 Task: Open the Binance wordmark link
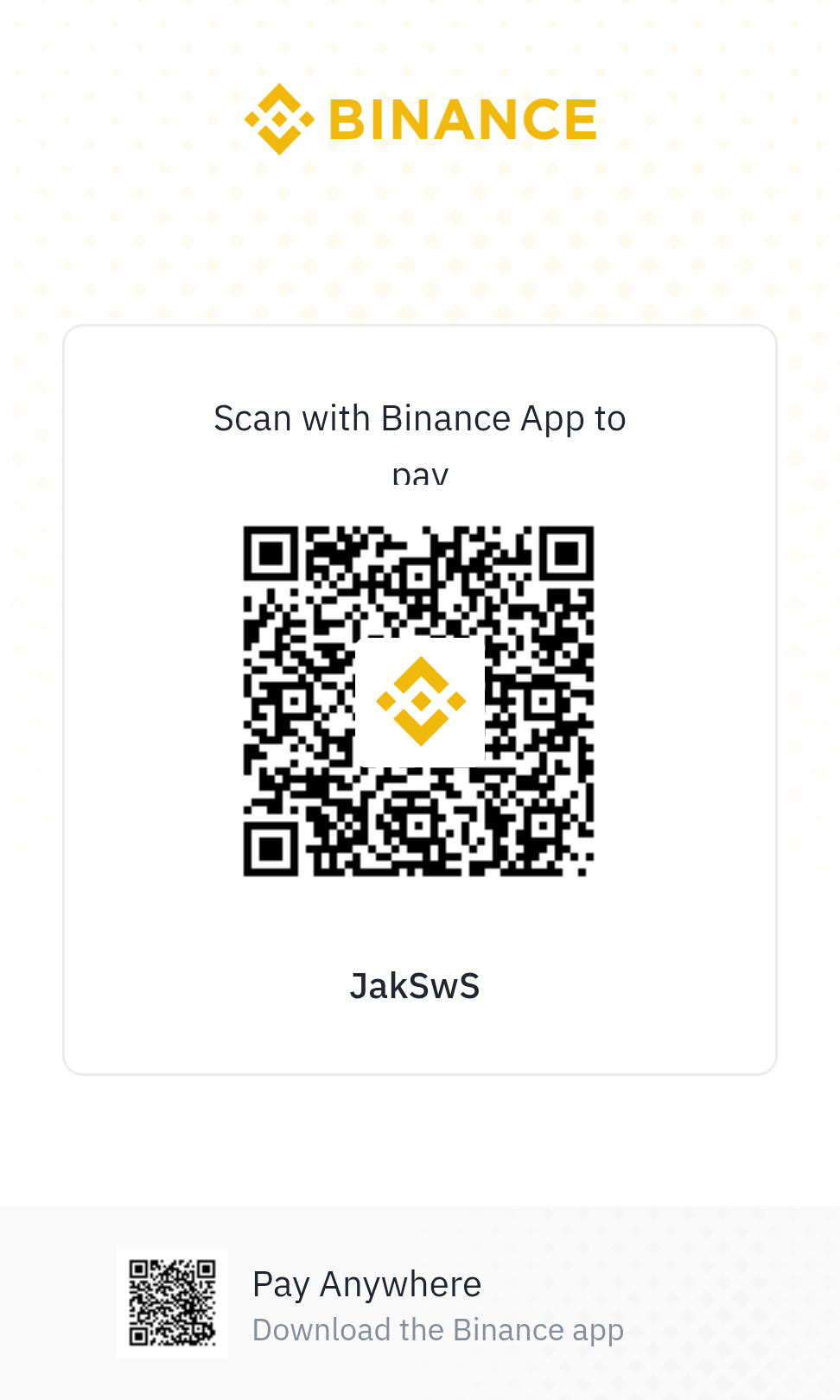(x=462, y=118)
